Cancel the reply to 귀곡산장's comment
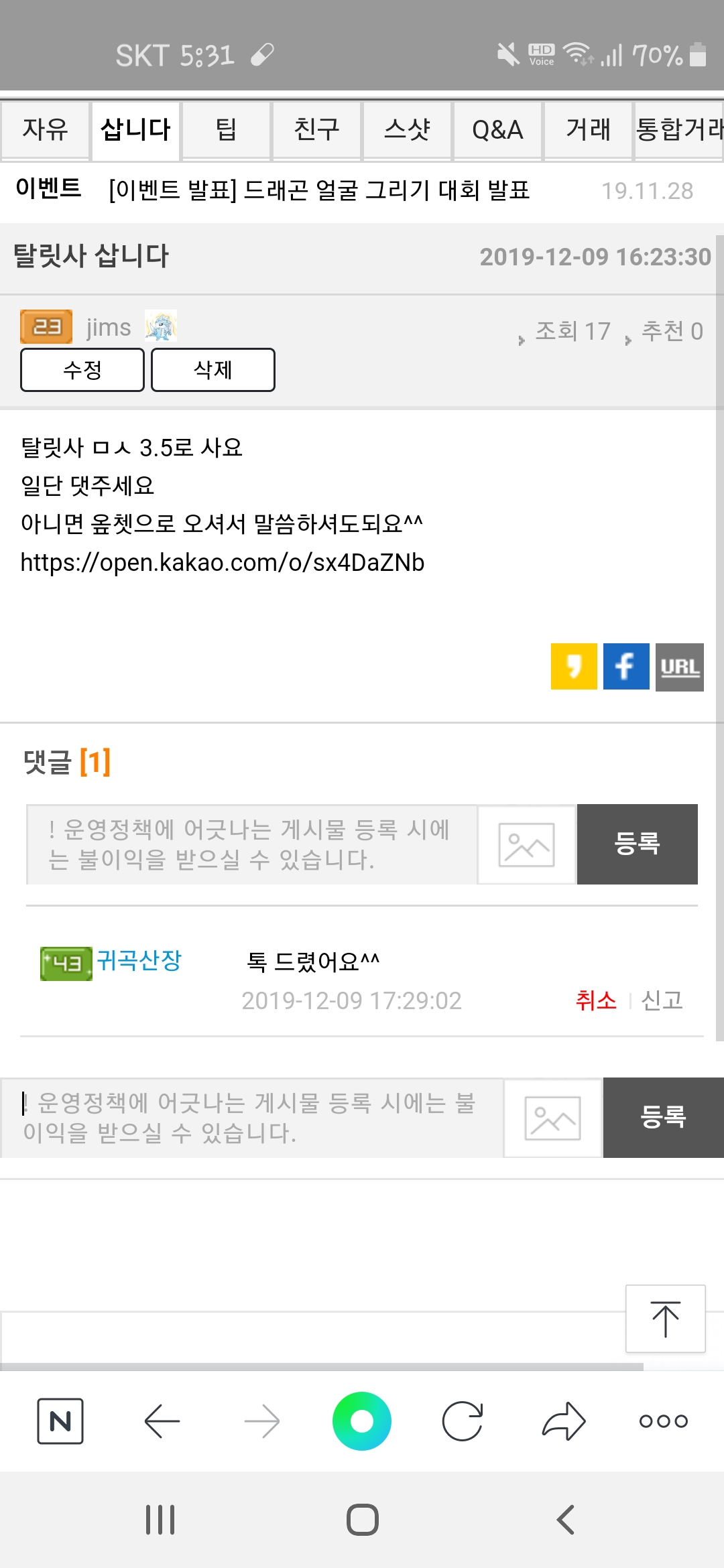 click(596, 1000)
